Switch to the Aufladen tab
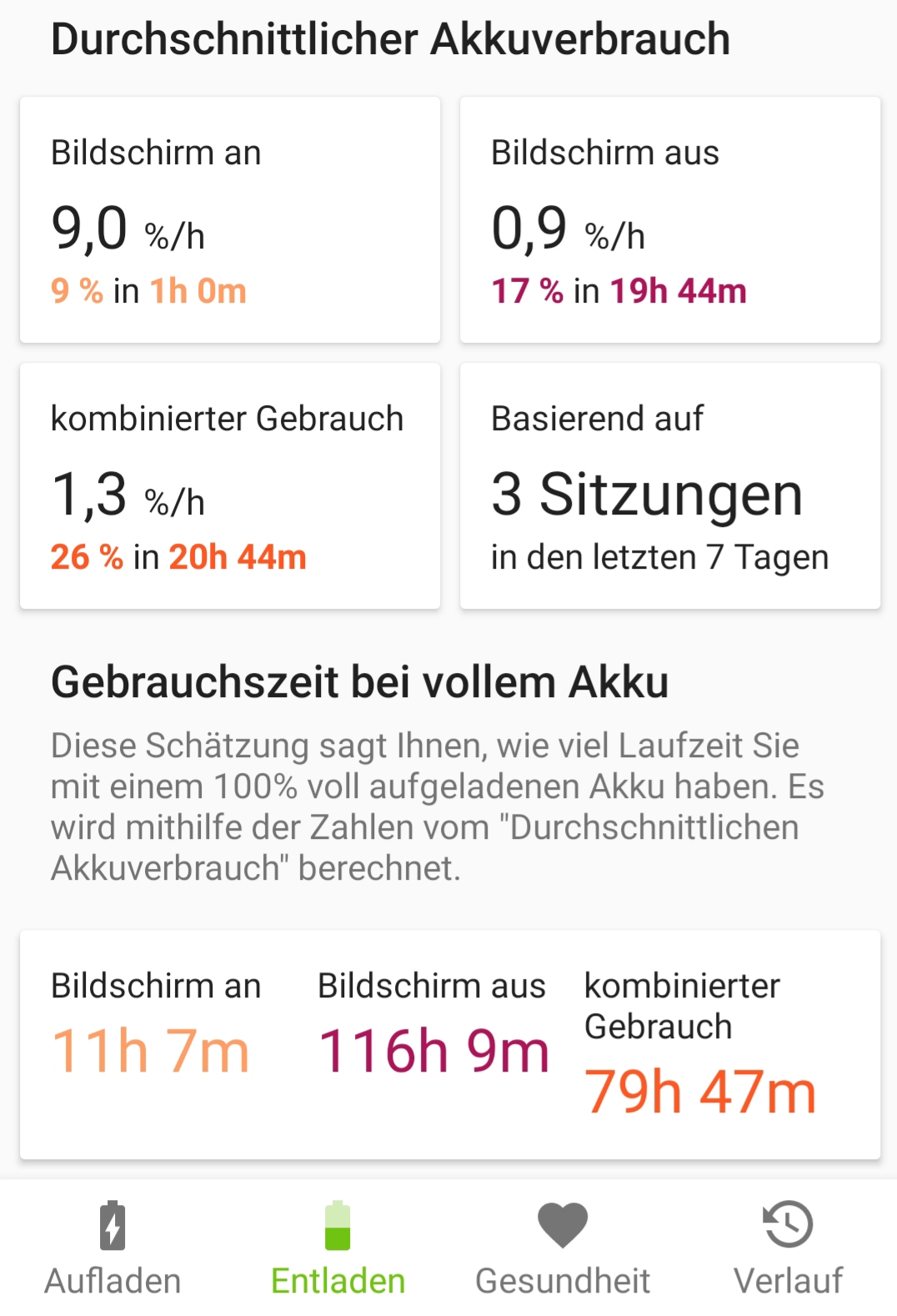This screenshot has height=1316, width=897. [x=113, y=1248]
